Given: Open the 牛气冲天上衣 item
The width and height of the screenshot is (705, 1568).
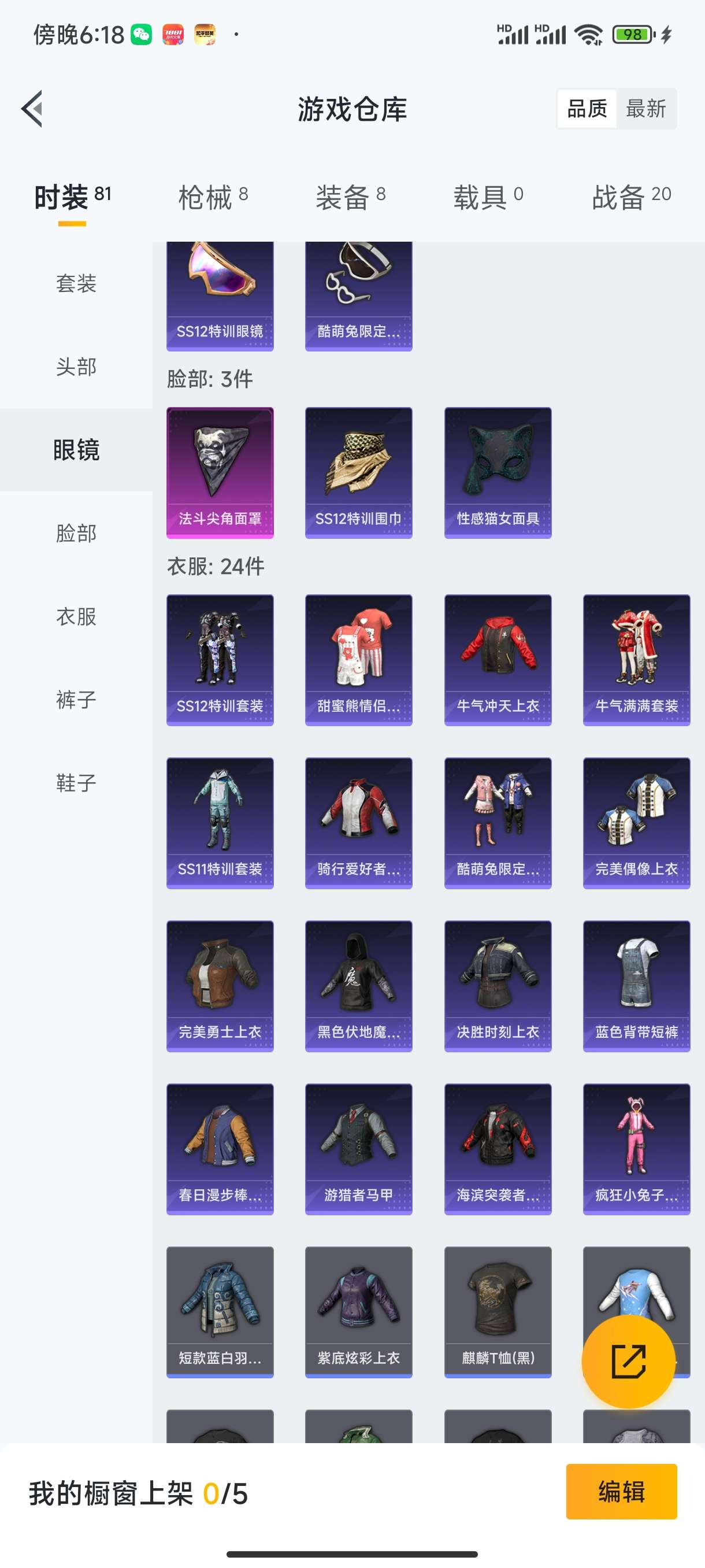Looking at the screenshot, I should (498, 660).
